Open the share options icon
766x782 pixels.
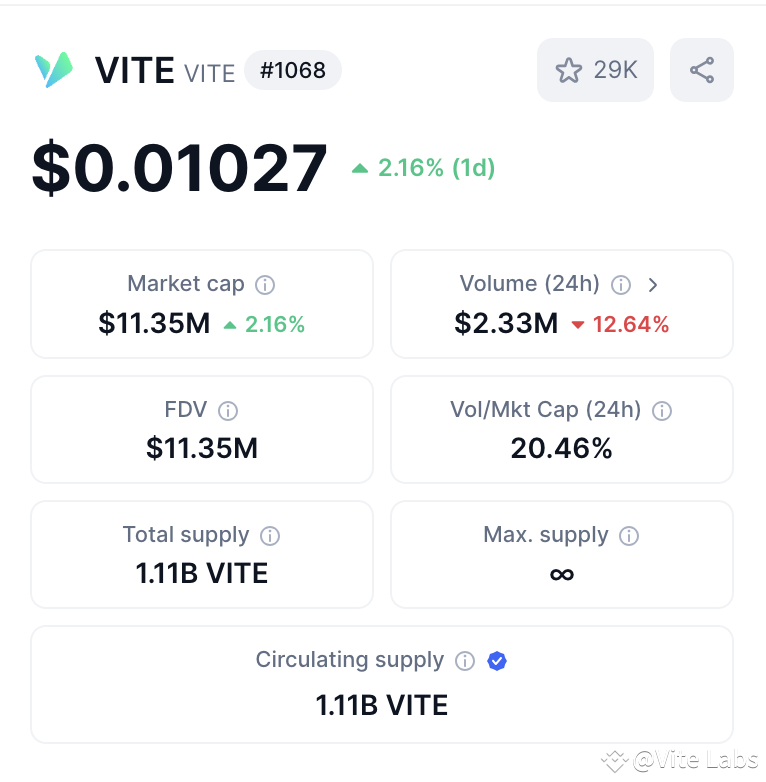(x=701, y=69)
